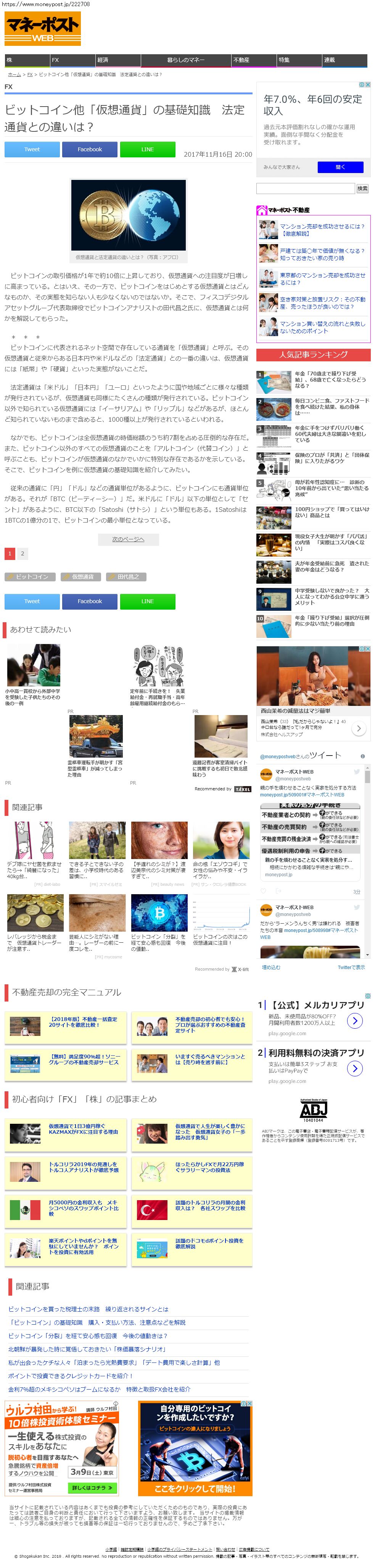Viewport: 375px width, 1568px height.
Task: Open the 株 navigation tab
Action: tap(27, 60)
